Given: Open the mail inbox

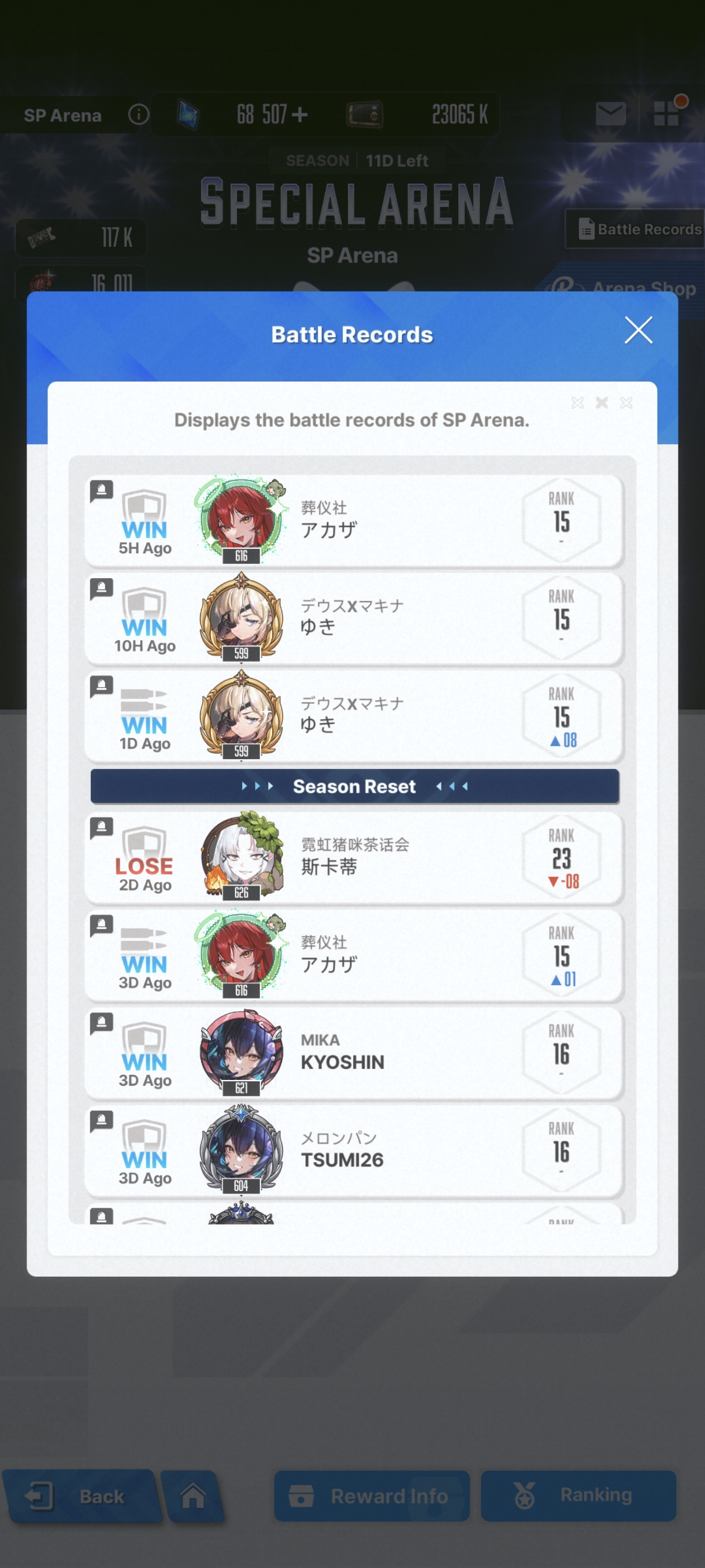Looking at the screenshot, I should [x=611, y=114].
